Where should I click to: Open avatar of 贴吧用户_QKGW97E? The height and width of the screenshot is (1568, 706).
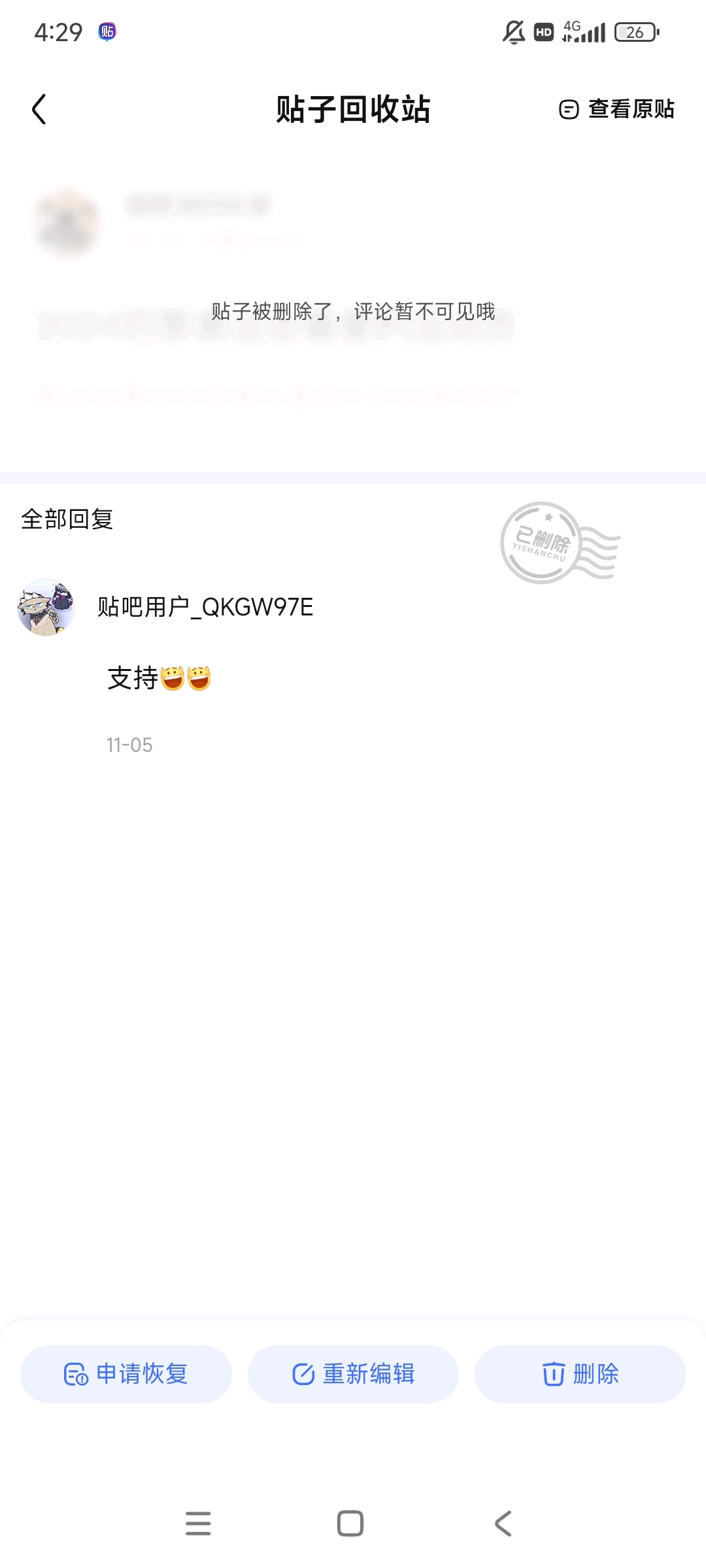point(46,608)
